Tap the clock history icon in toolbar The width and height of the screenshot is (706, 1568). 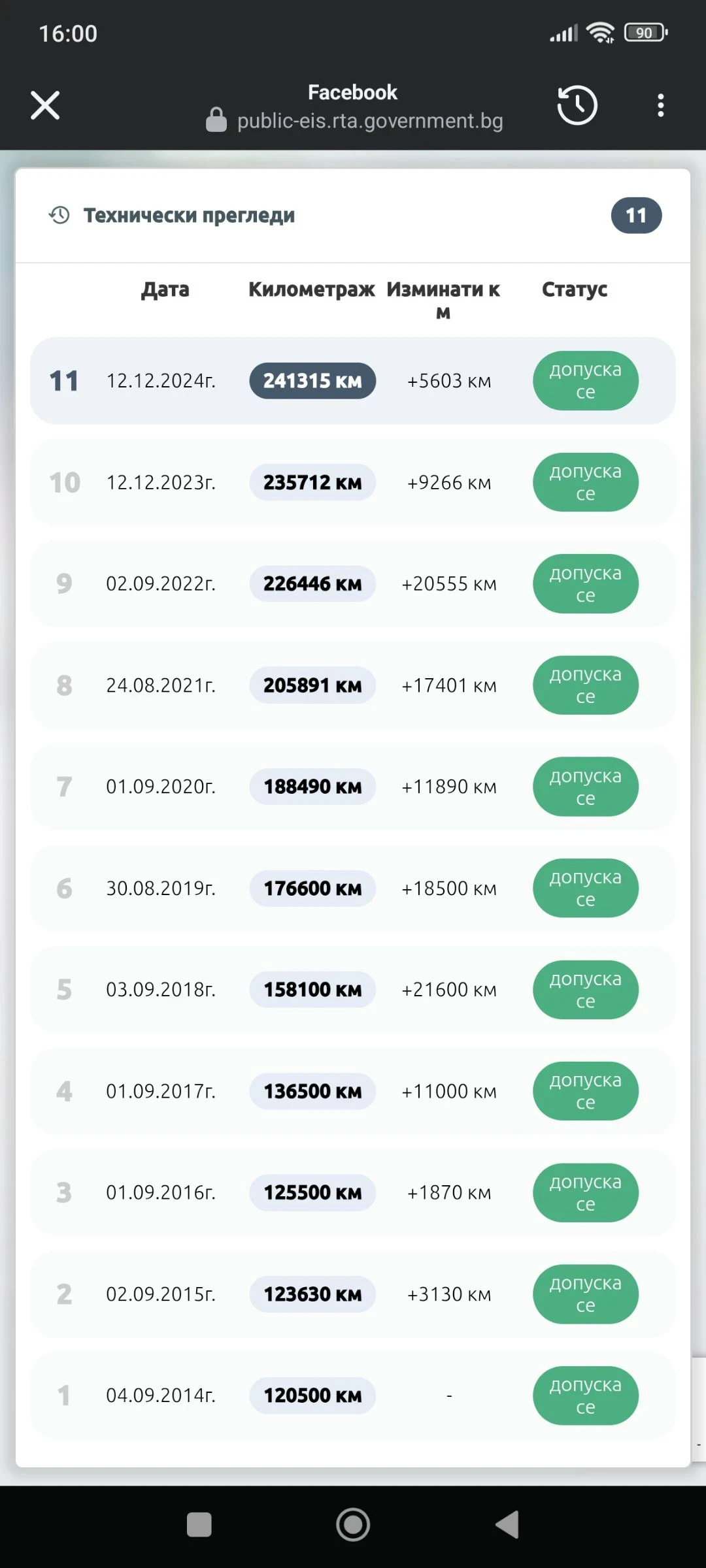(x=577, y=105)
